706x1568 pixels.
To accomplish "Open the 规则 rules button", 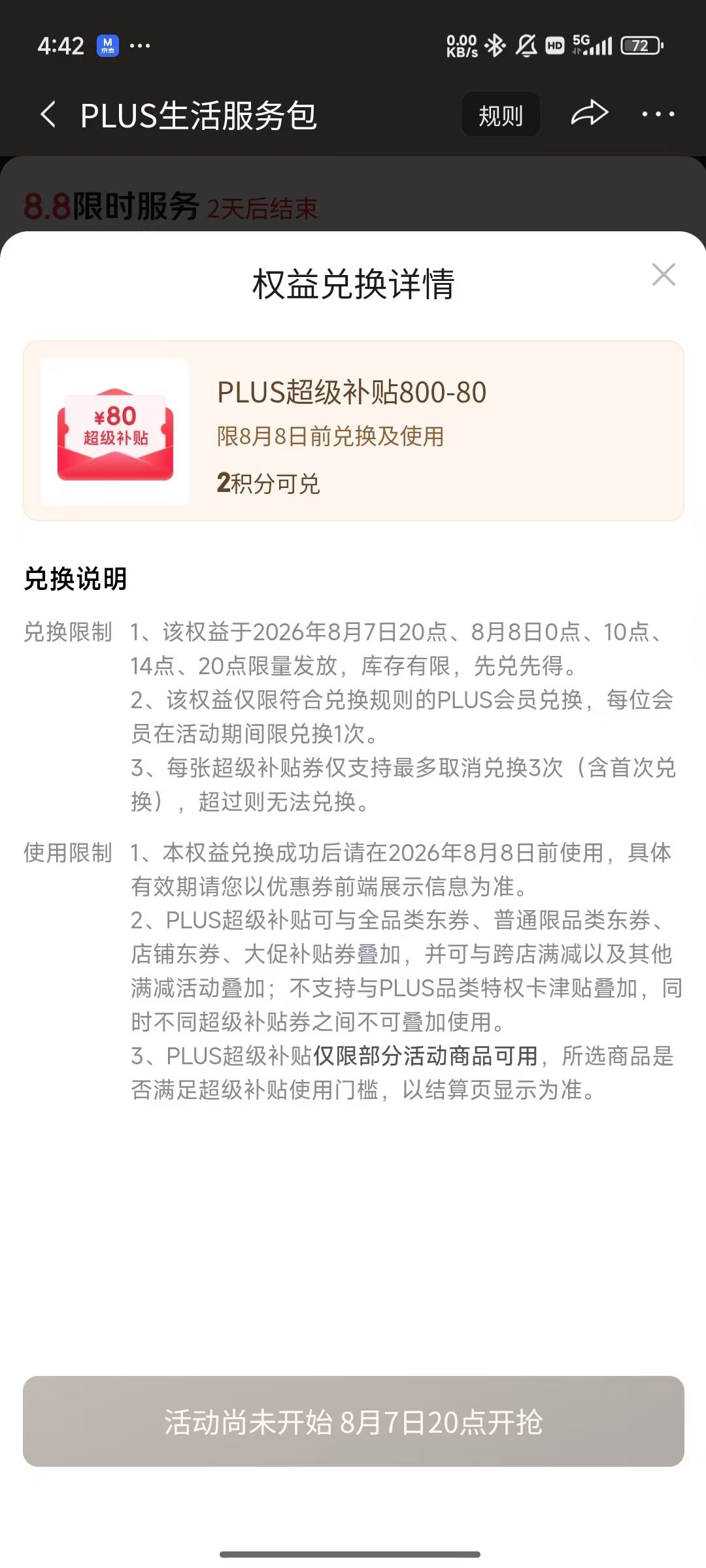I will pos(501,114).
